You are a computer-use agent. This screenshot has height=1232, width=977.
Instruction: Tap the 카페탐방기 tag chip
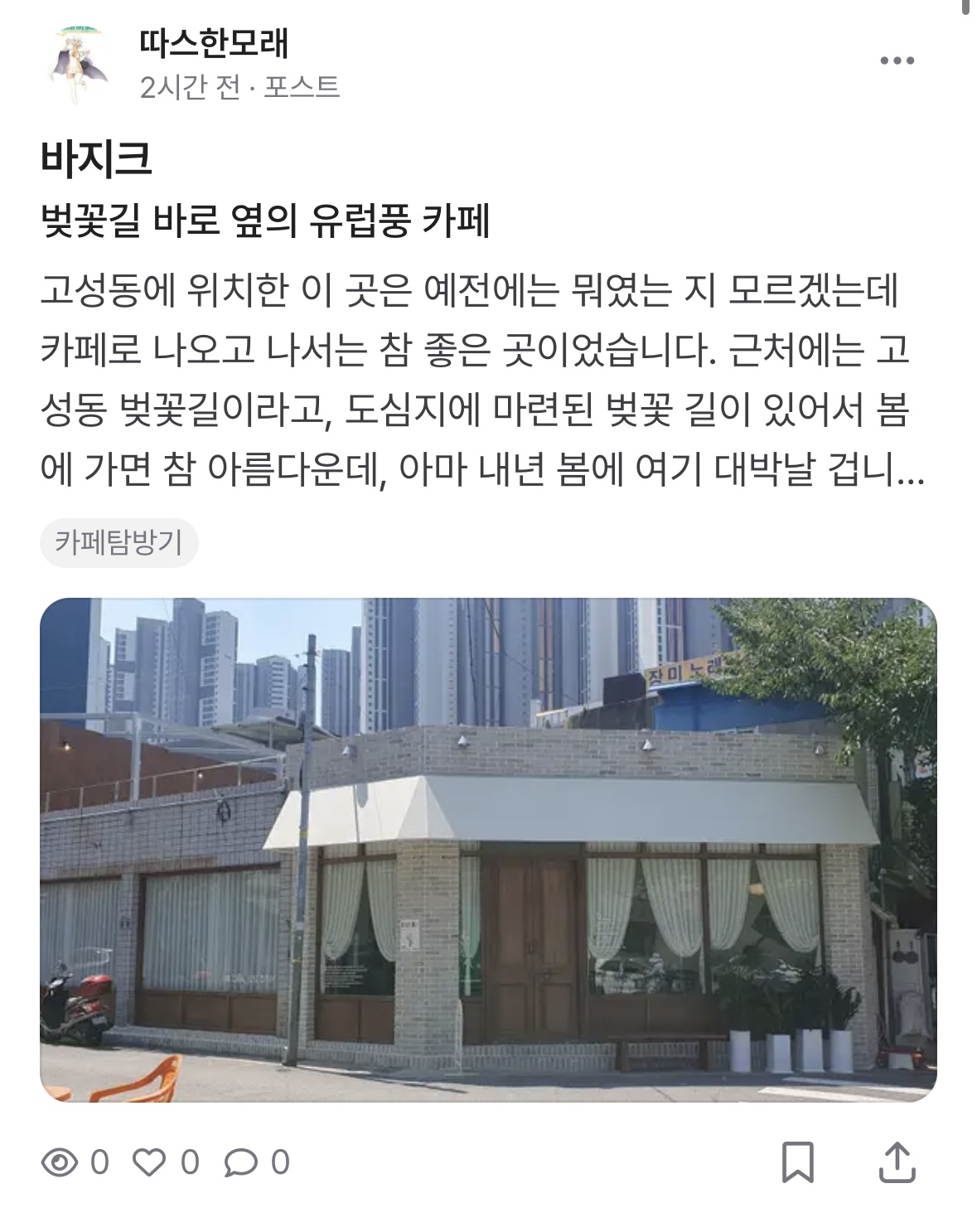(x=118, y=543)
